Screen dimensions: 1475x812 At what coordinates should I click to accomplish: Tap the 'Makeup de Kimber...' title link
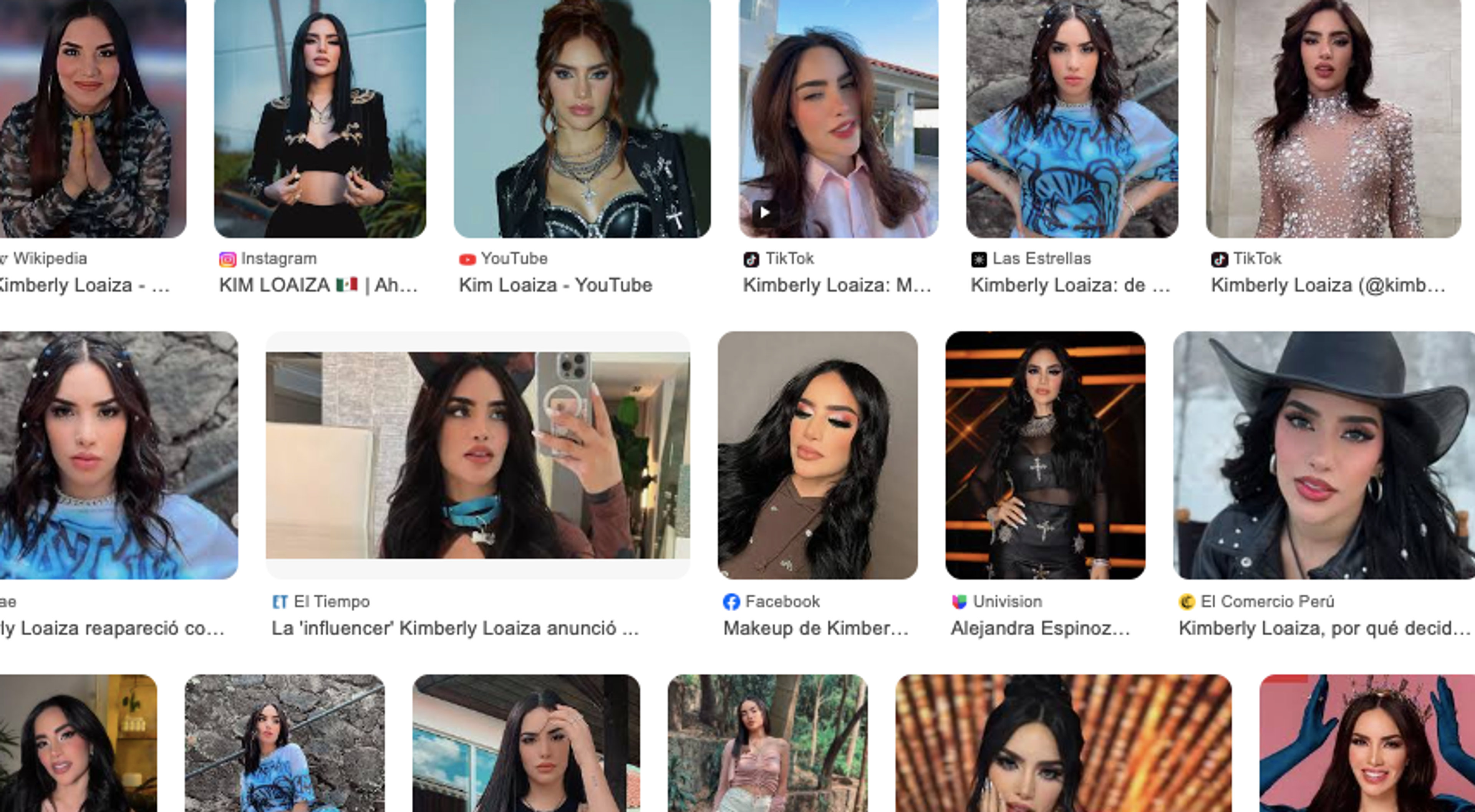tap(815, 628)
